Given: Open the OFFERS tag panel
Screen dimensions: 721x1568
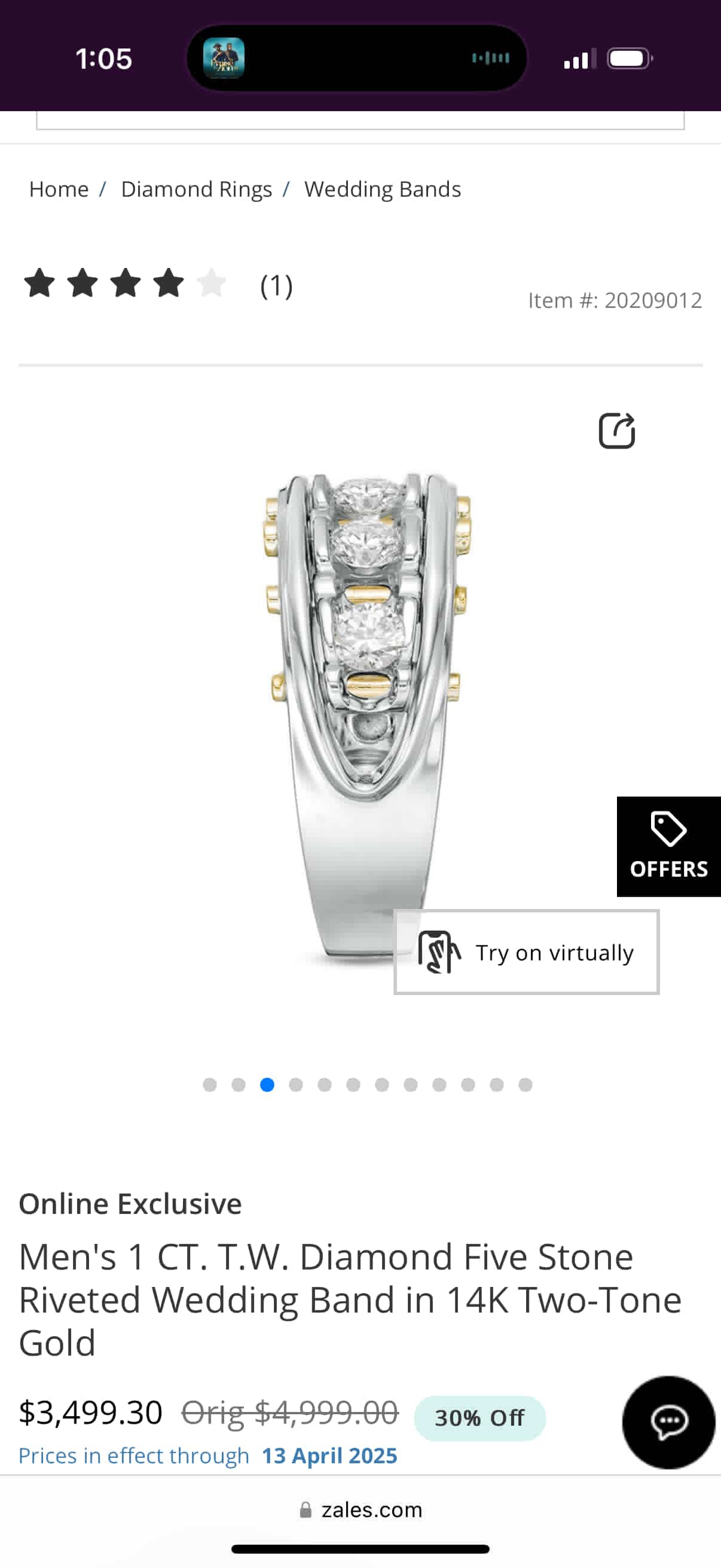Looking at the screenshot, I should pyautogui.click(x=668, y=846).
